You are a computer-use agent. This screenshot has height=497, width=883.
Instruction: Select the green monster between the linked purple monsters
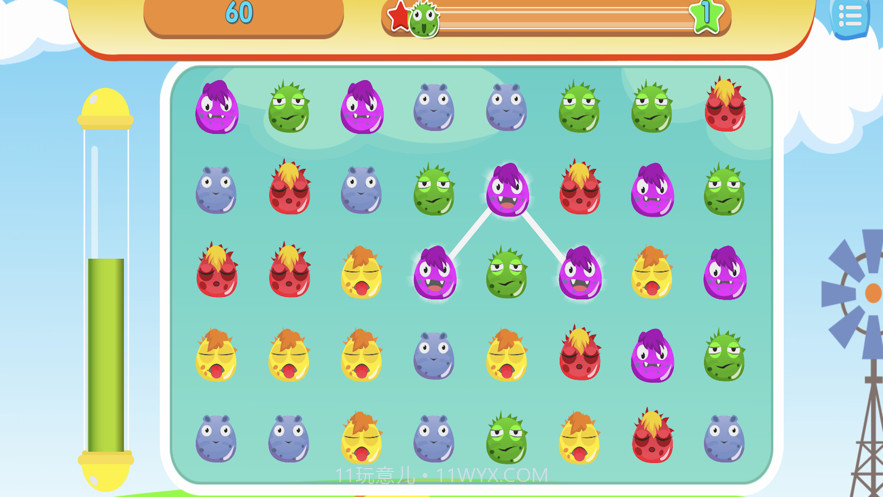click(x=507, y=273)
